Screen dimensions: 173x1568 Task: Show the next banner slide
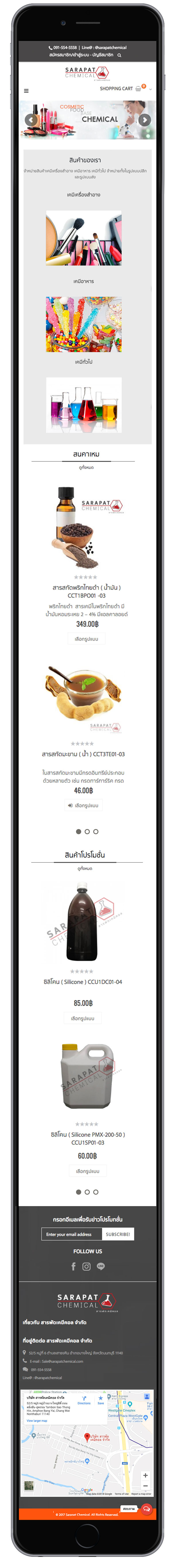coord(144,120)
